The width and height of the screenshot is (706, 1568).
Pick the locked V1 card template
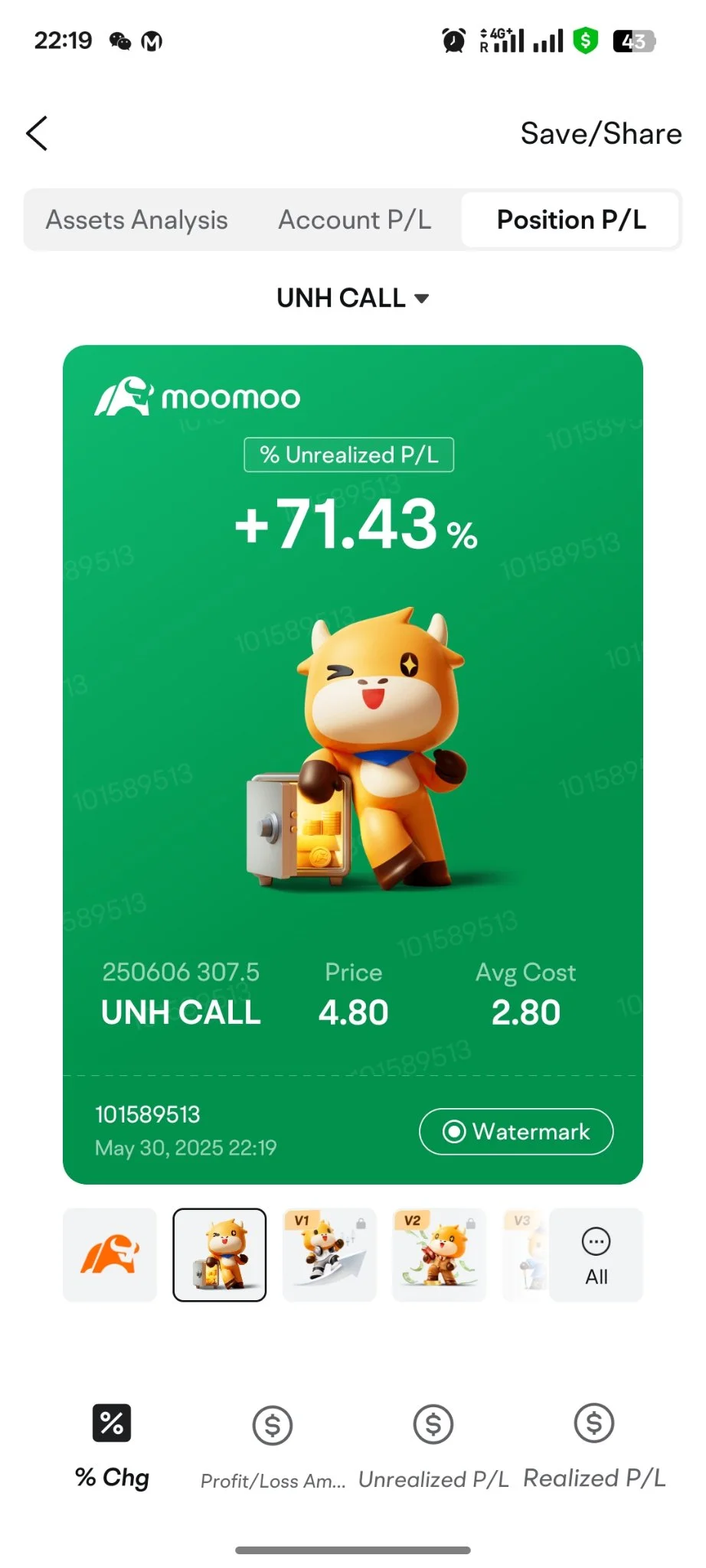point(329,1254)
